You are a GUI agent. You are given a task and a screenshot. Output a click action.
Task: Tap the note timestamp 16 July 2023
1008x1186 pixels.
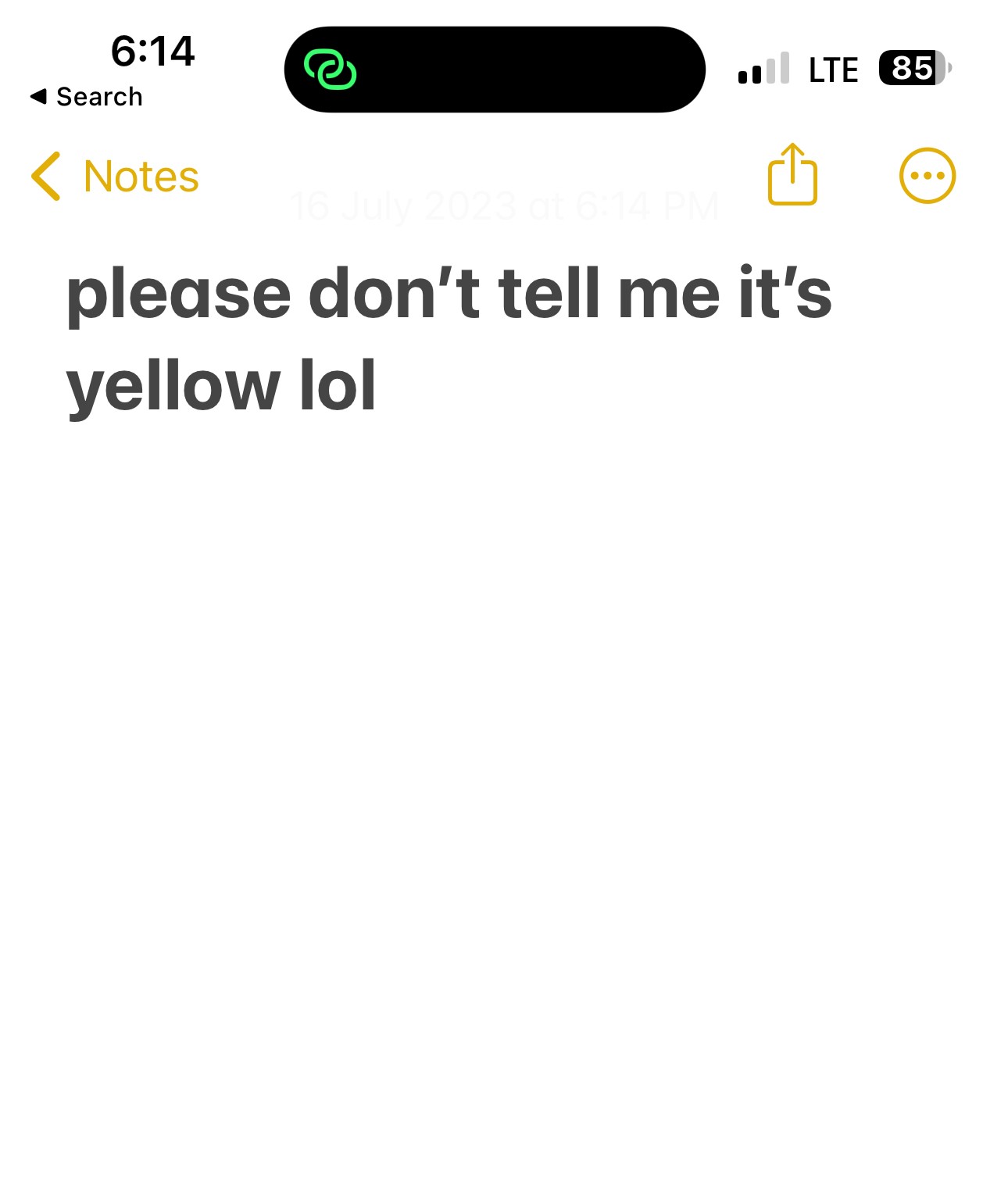pos(503,205)
